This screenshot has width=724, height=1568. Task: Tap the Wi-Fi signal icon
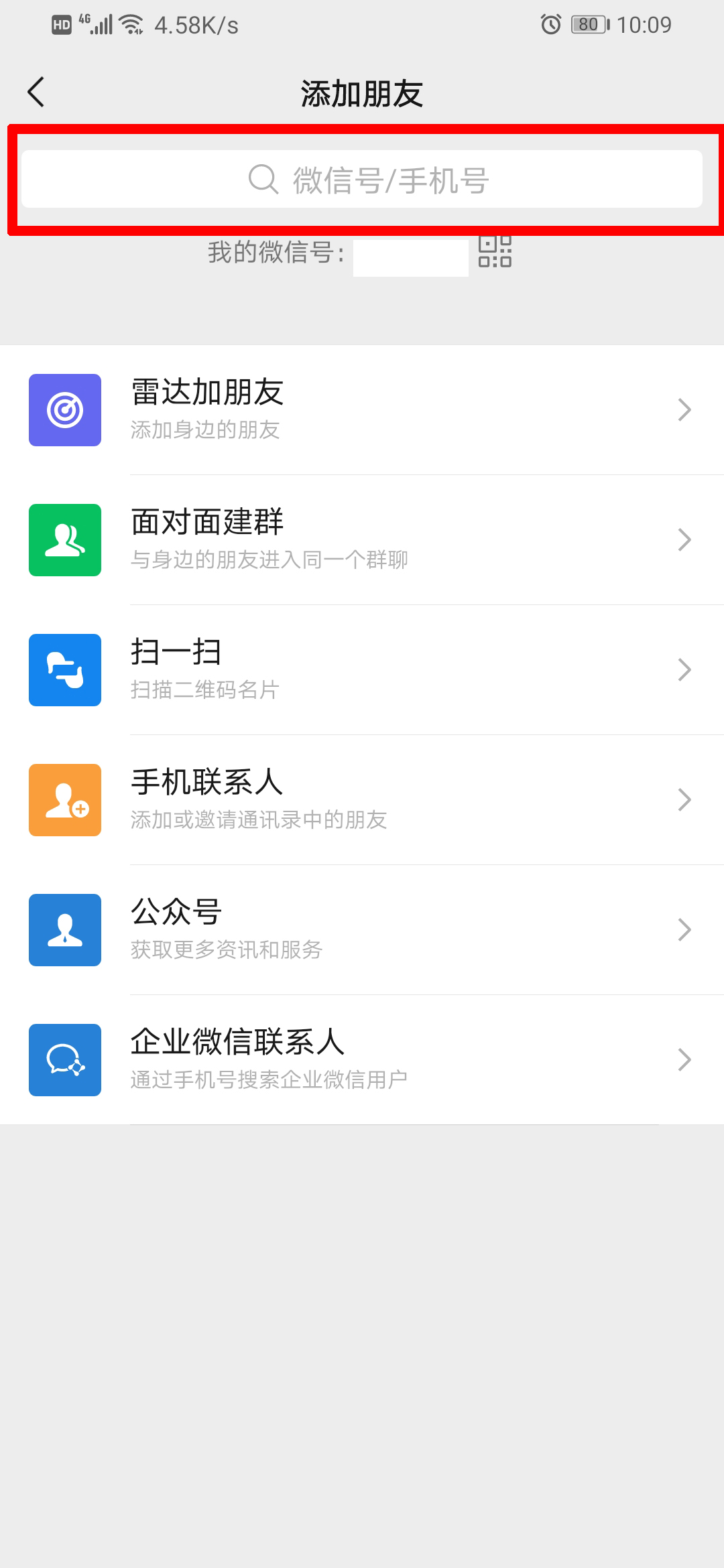tap(131, 24)
